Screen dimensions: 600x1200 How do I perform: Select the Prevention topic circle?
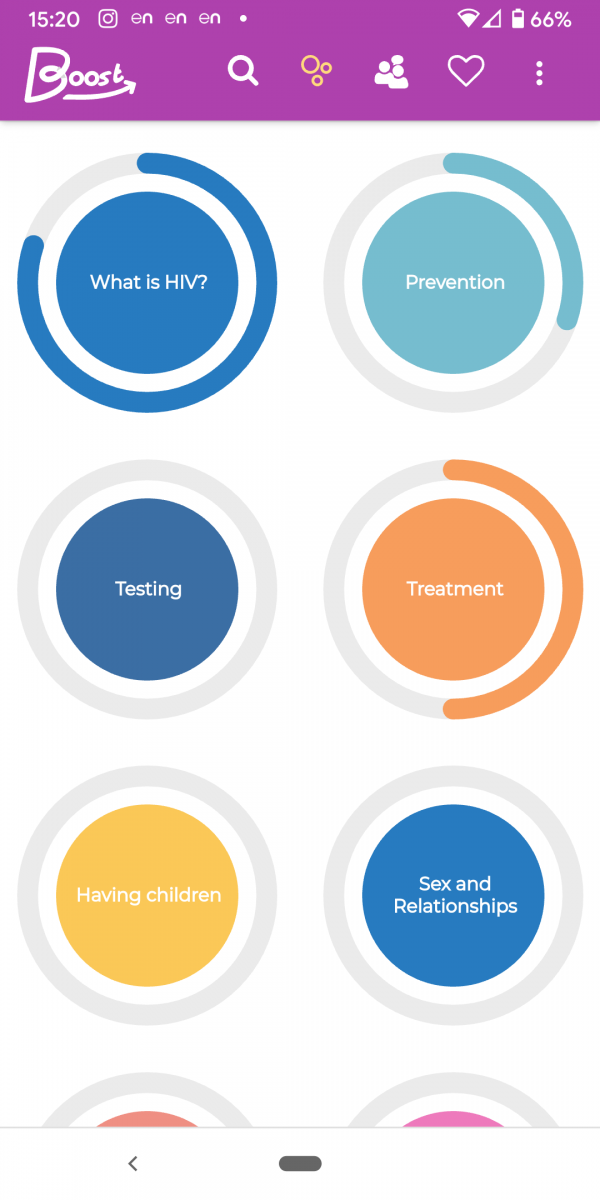(x=453, y=282)
